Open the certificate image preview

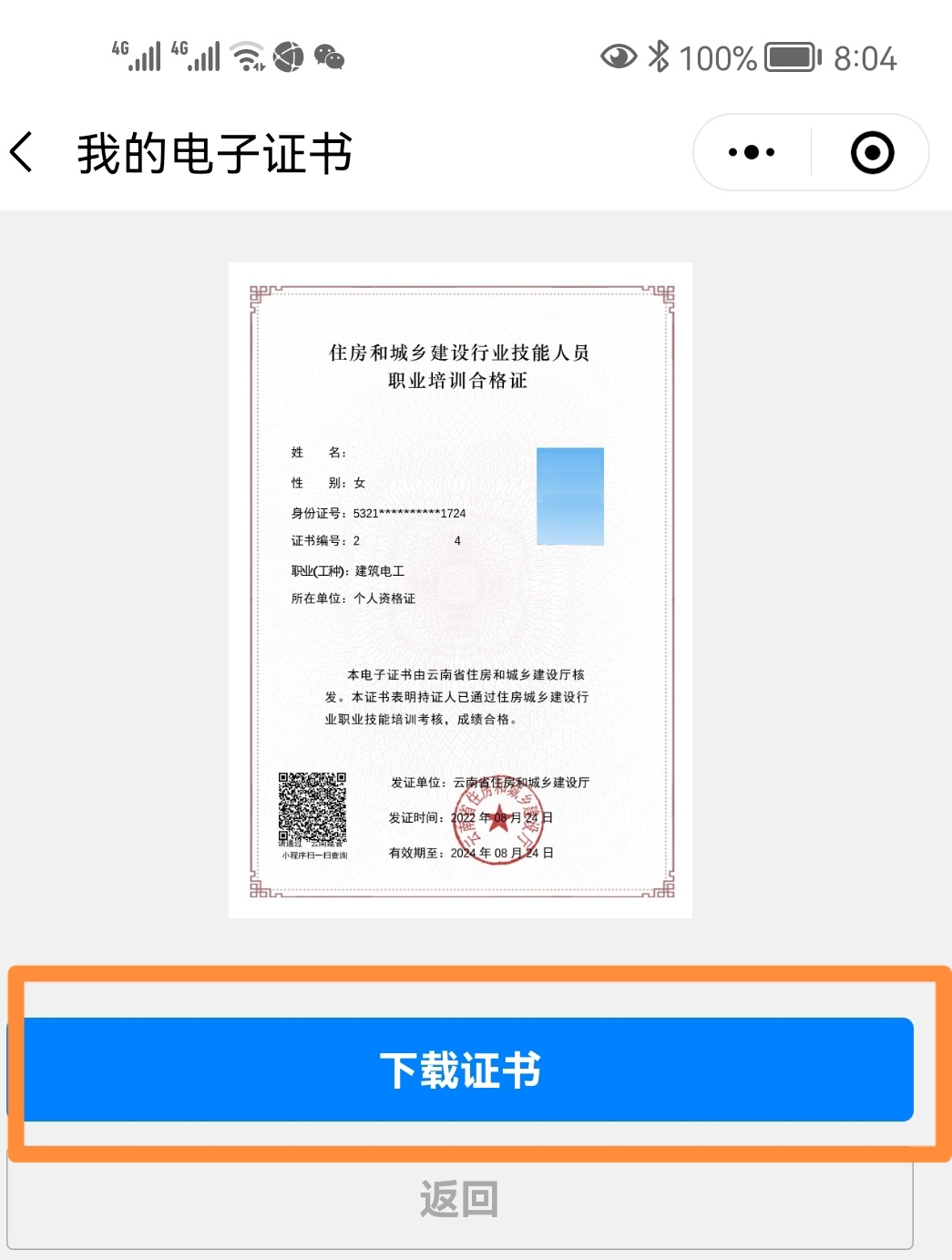(x=461, y=590)
